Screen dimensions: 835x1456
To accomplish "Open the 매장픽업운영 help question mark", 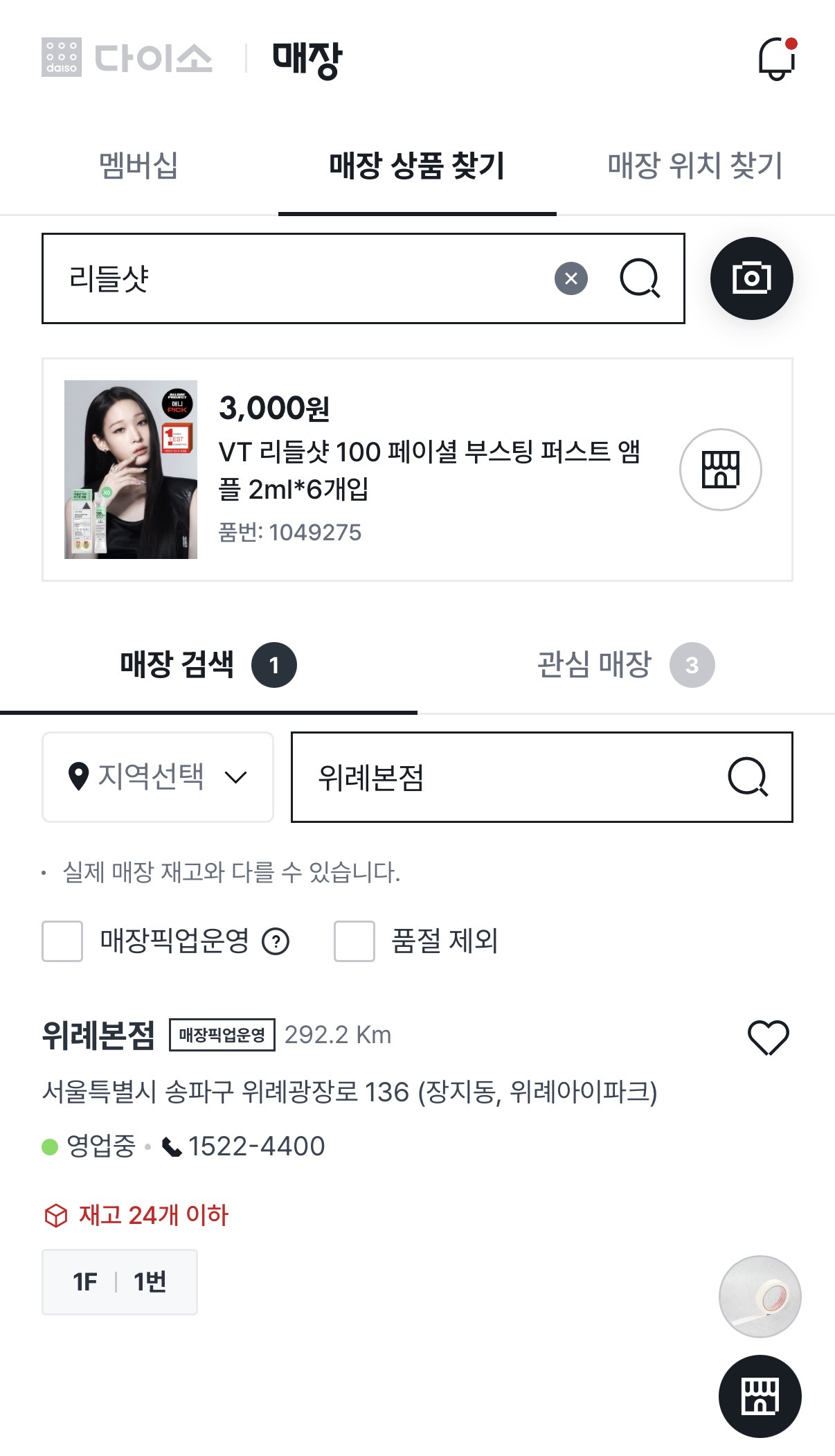I will pyautogui.click(x=276, y=940).
